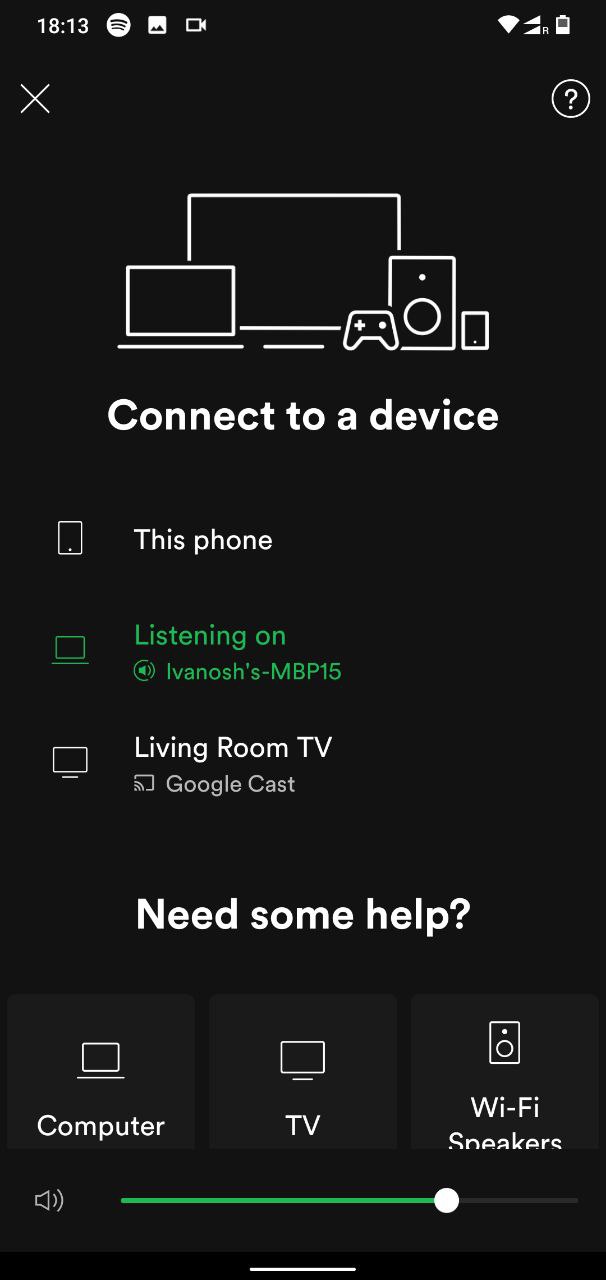Select the Ivanosh's-MBP15 device row
This screenshot has height=1280, width=606.
point(303,651)
